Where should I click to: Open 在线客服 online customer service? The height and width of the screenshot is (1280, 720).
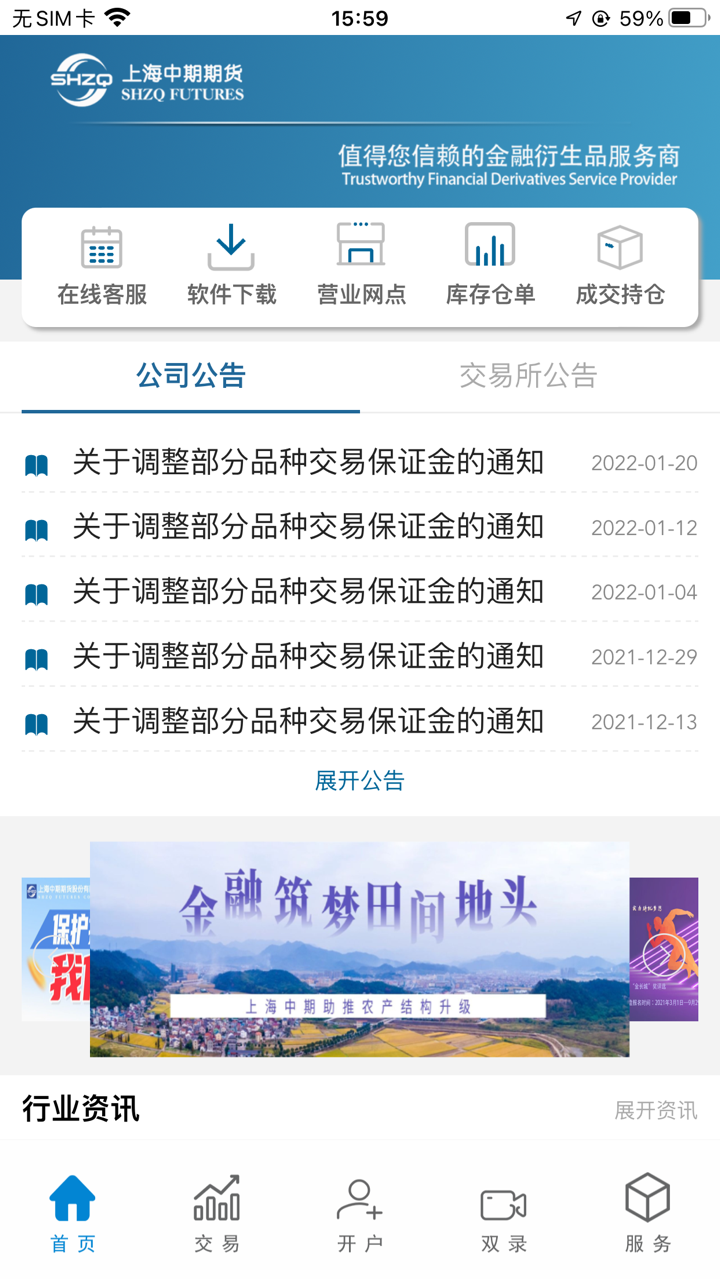point(102,265)
